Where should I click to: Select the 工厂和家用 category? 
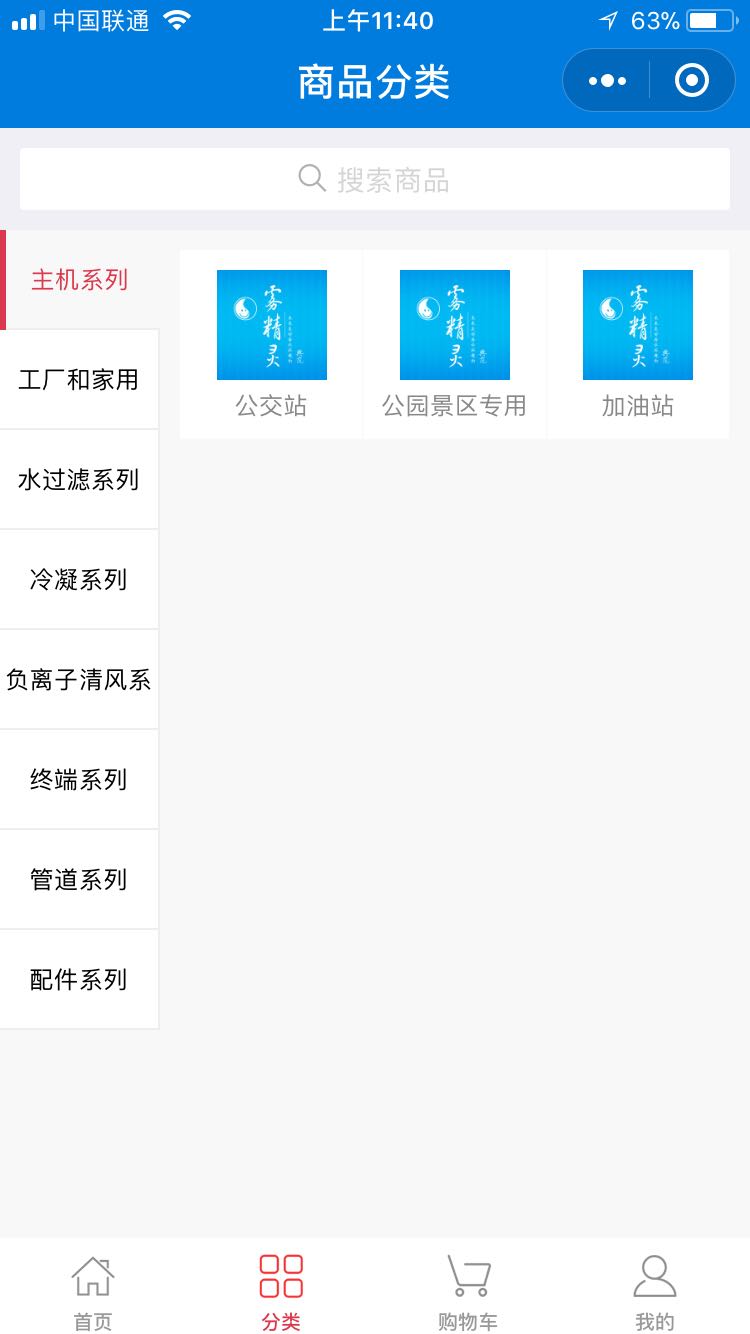click(x=80, y=380)
